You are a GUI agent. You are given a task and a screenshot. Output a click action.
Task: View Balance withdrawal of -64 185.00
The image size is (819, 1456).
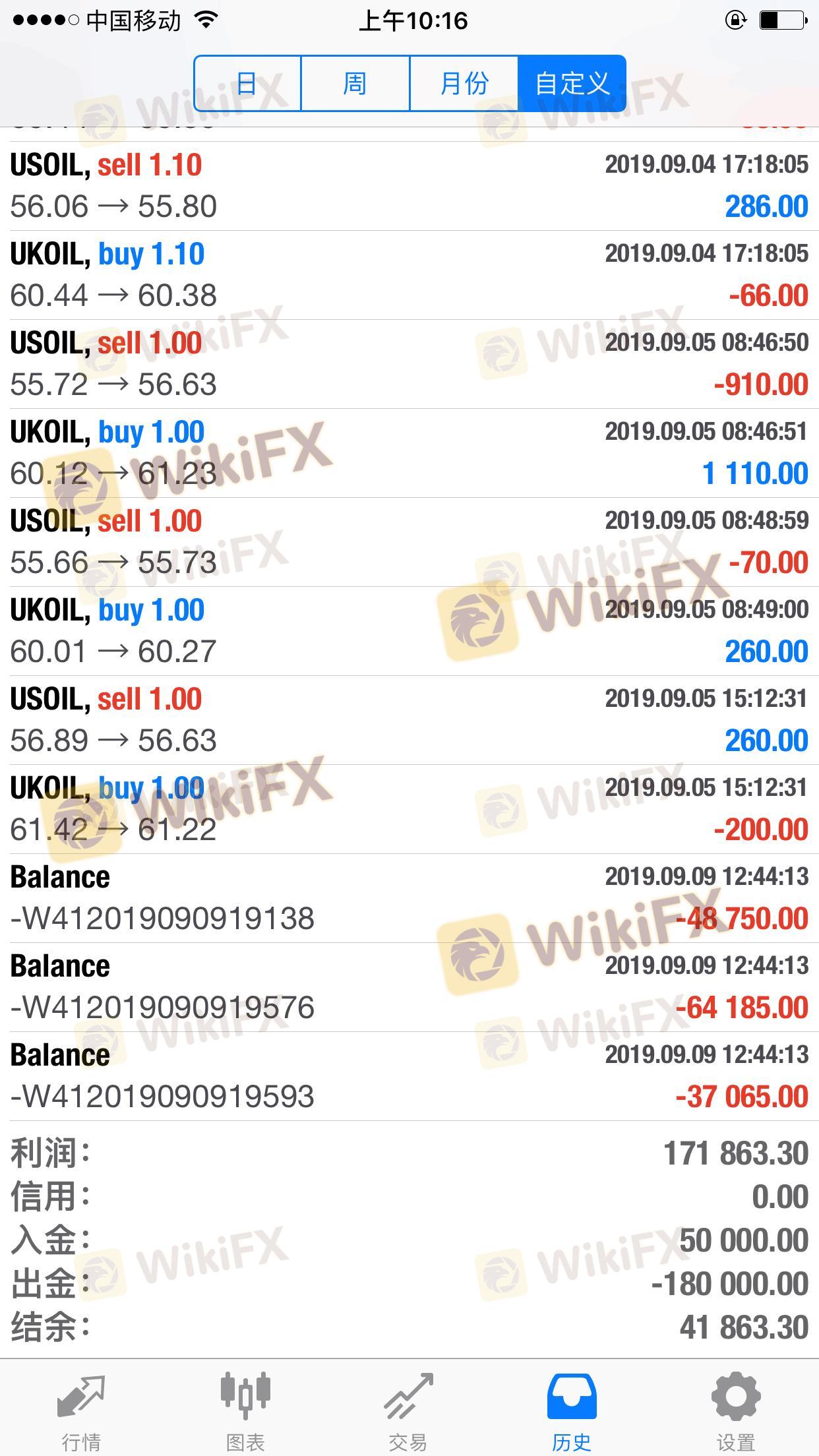(x=409, y=987)
